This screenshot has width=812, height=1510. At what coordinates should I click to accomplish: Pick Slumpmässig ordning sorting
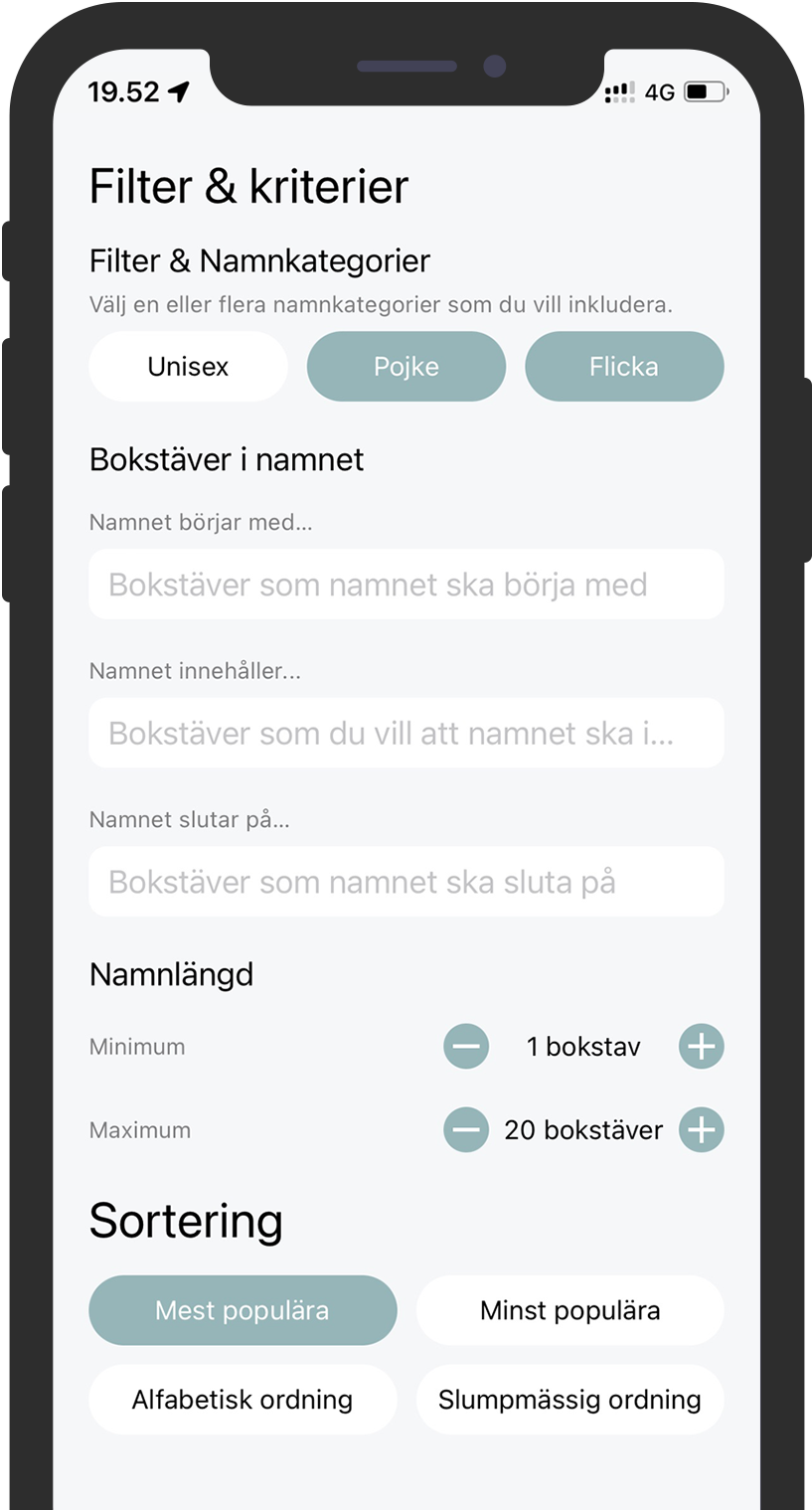(x=569, y=1400)
